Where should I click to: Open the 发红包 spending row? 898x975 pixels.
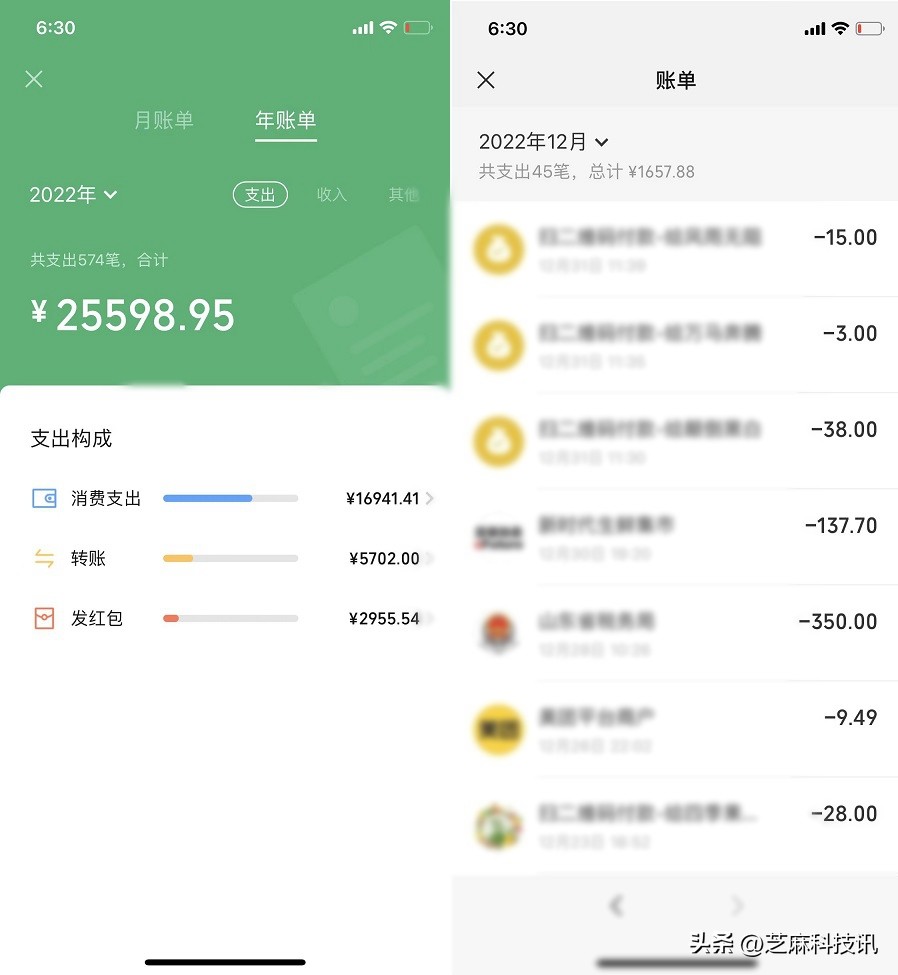pyautogui.click(x=230, y=618)
